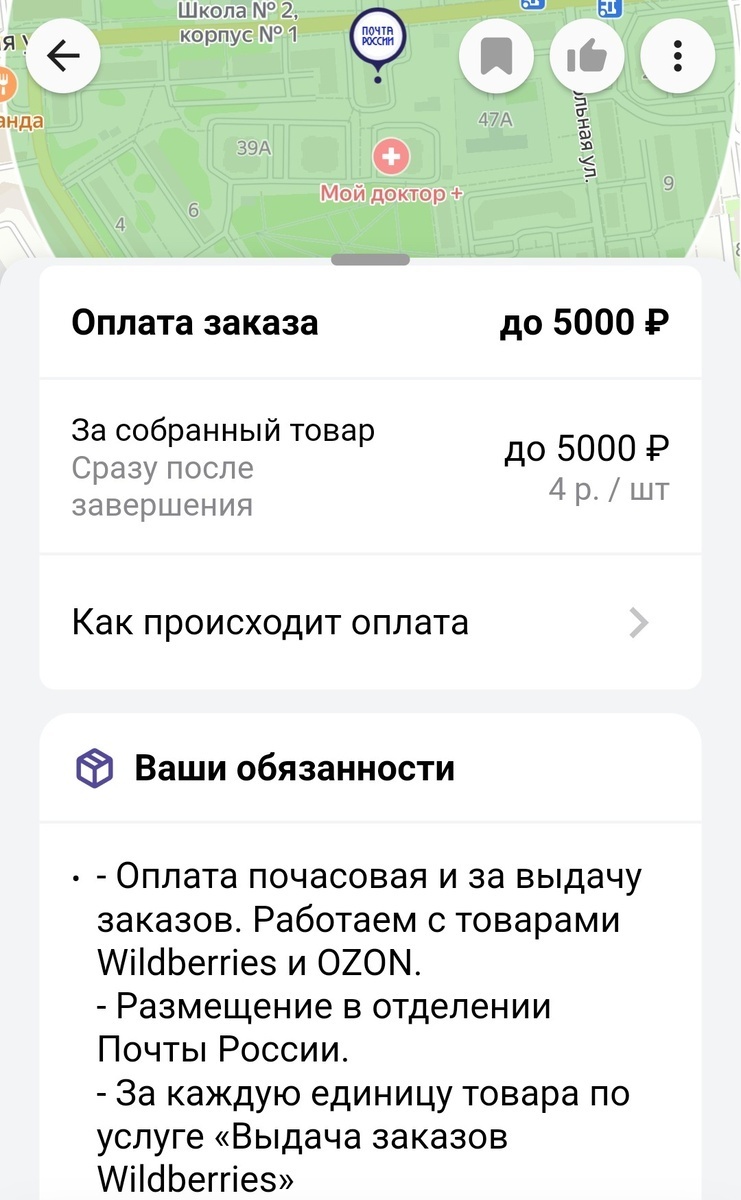Image resolution: width=741 pixels, height=1200 pixels.
Task: Tap the drag handle to expand the bottom sheet
Action: (370, 258)
